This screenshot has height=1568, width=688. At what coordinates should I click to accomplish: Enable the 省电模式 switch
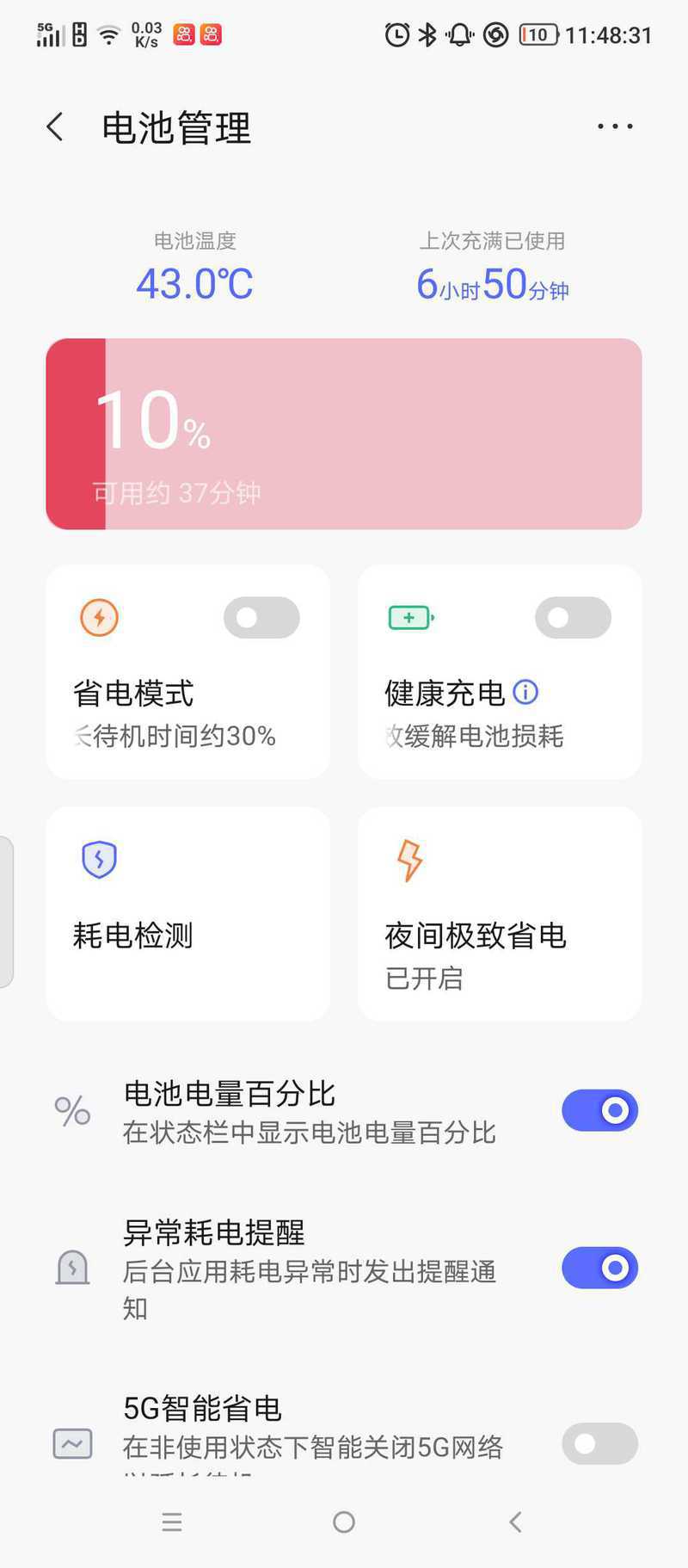click(x=261, y=618)
